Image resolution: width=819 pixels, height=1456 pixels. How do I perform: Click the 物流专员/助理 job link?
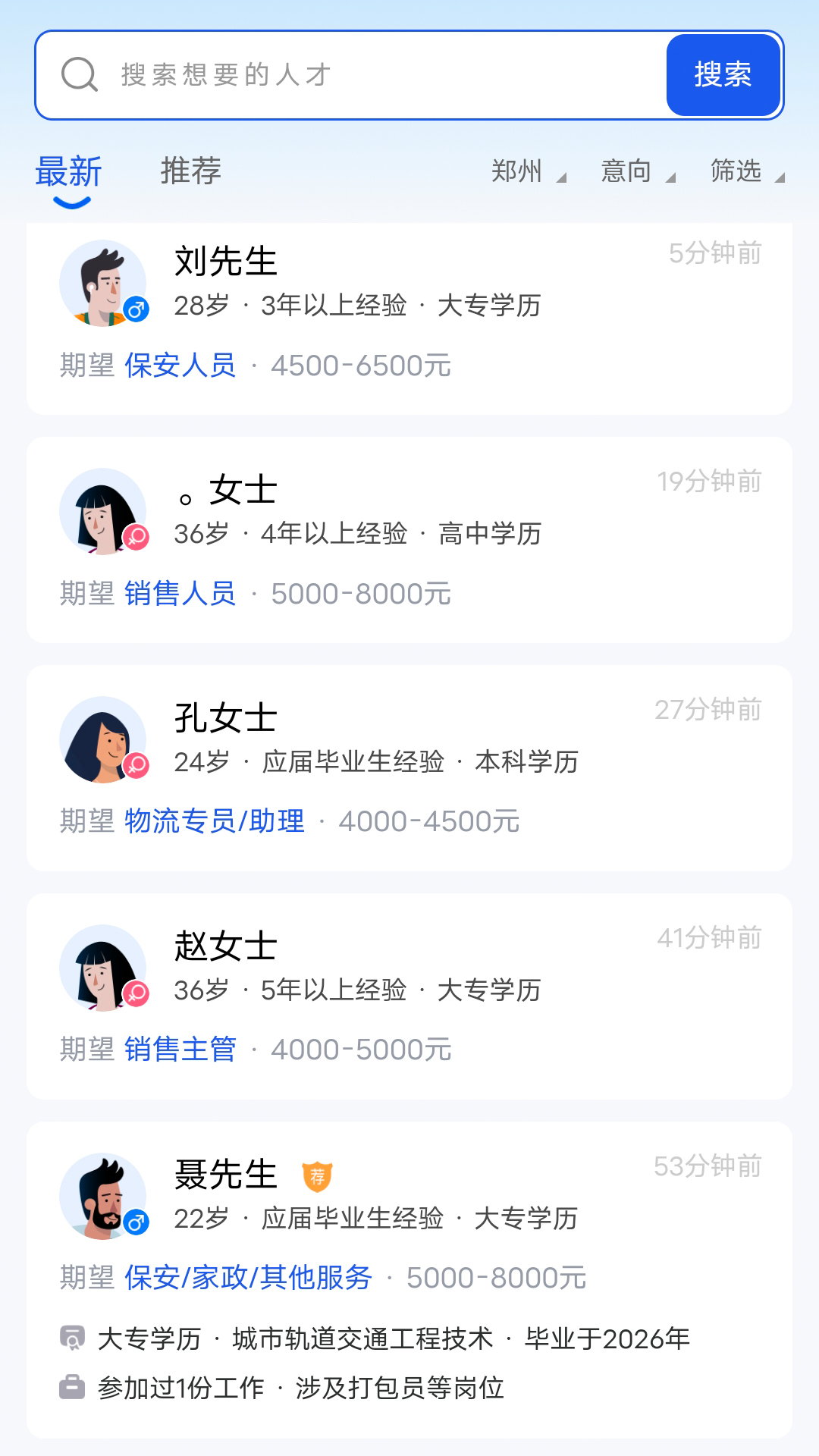[x=213, y=821]
